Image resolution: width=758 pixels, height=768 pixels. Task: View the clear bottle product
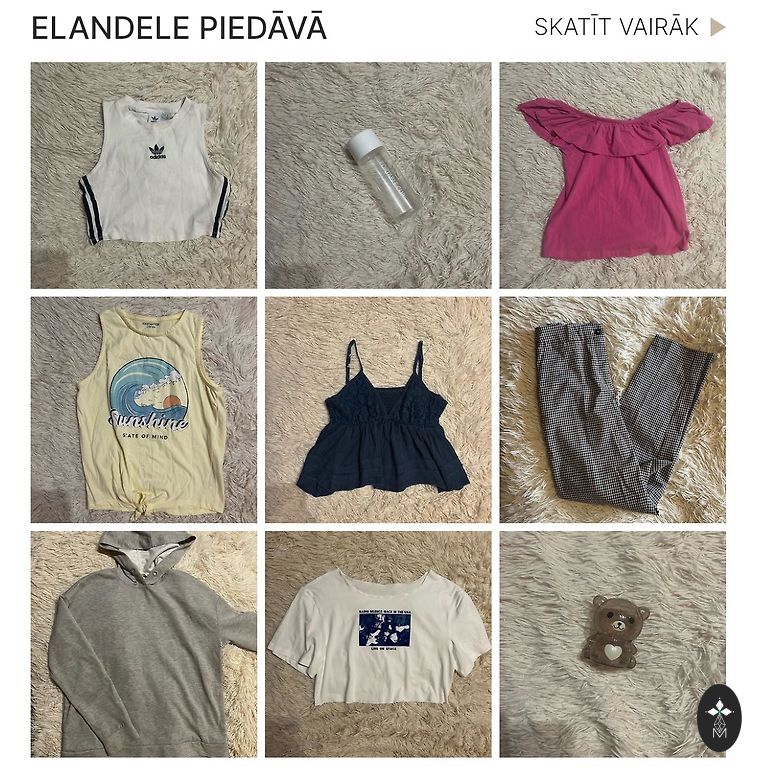pos(378,175)
